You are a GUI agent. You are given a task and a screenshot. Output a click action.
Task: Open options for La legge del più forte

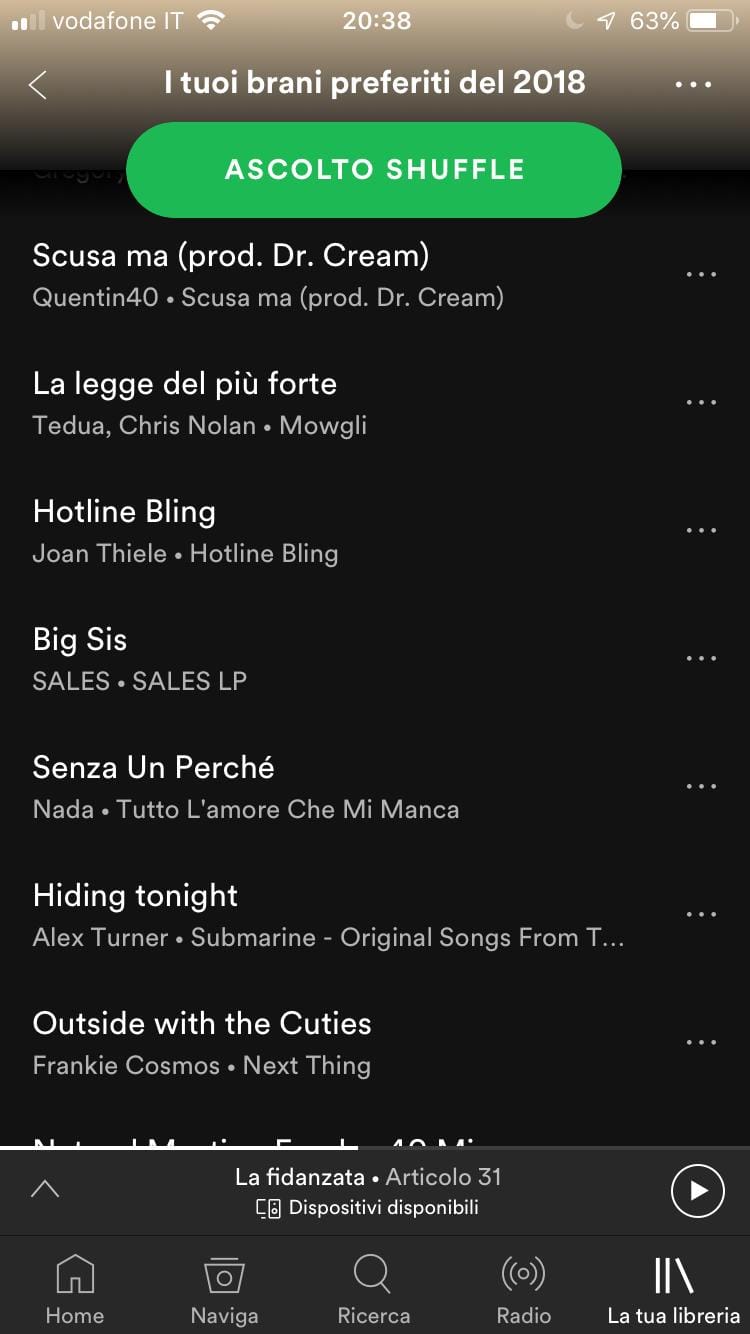701,402
